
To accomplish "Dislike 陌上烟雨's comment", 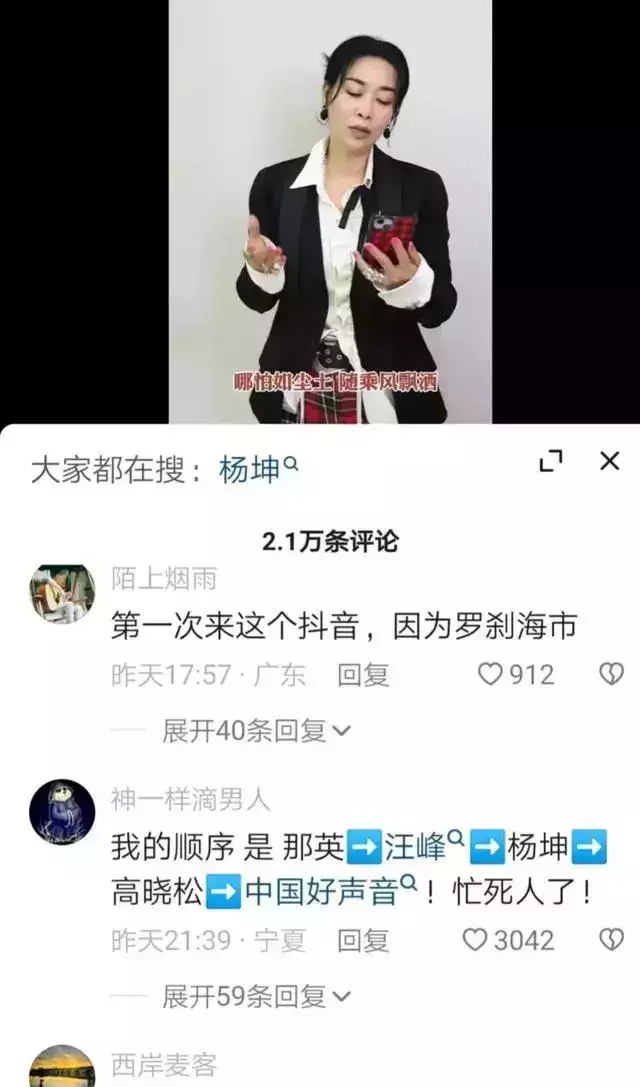I will [x=610, y=675].
